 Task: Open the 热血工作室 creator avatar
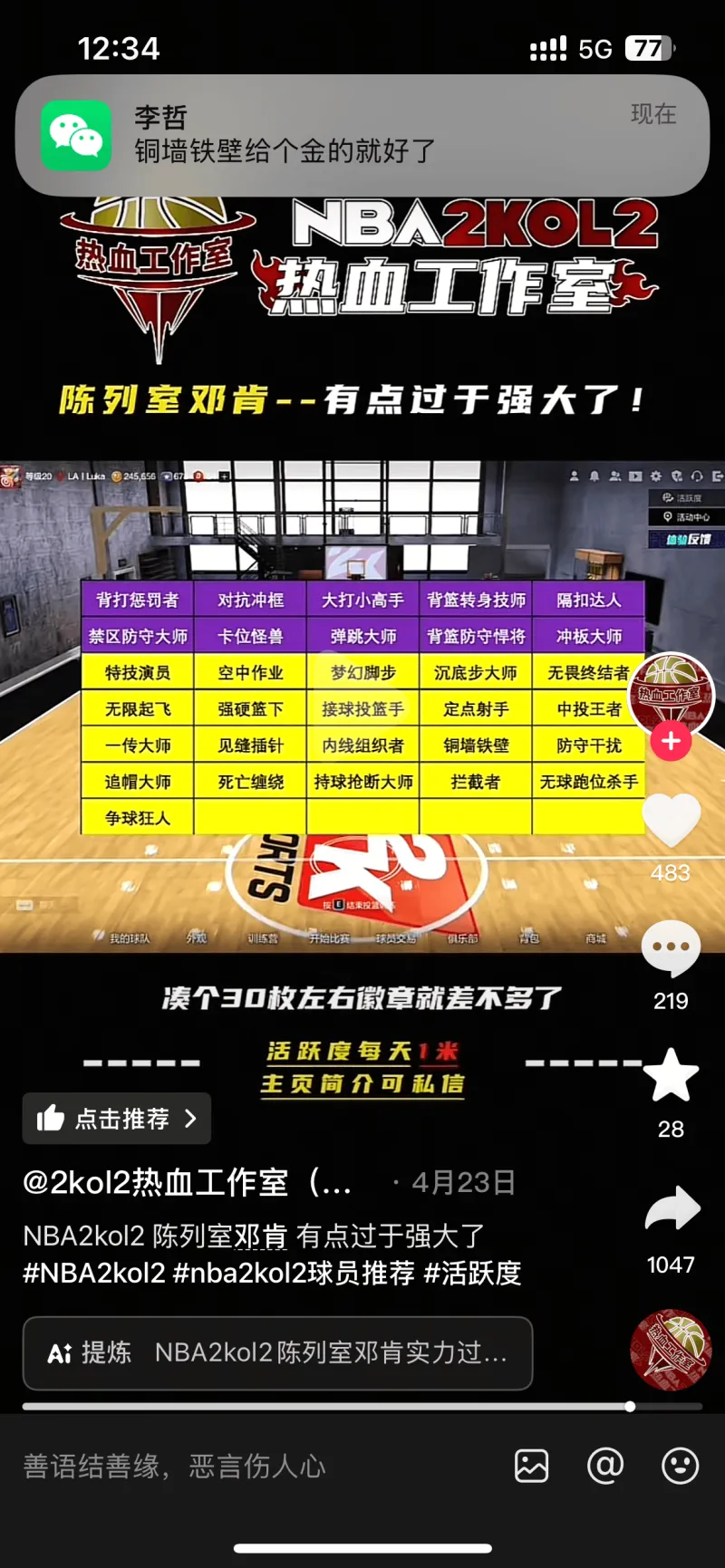[672, 693]
